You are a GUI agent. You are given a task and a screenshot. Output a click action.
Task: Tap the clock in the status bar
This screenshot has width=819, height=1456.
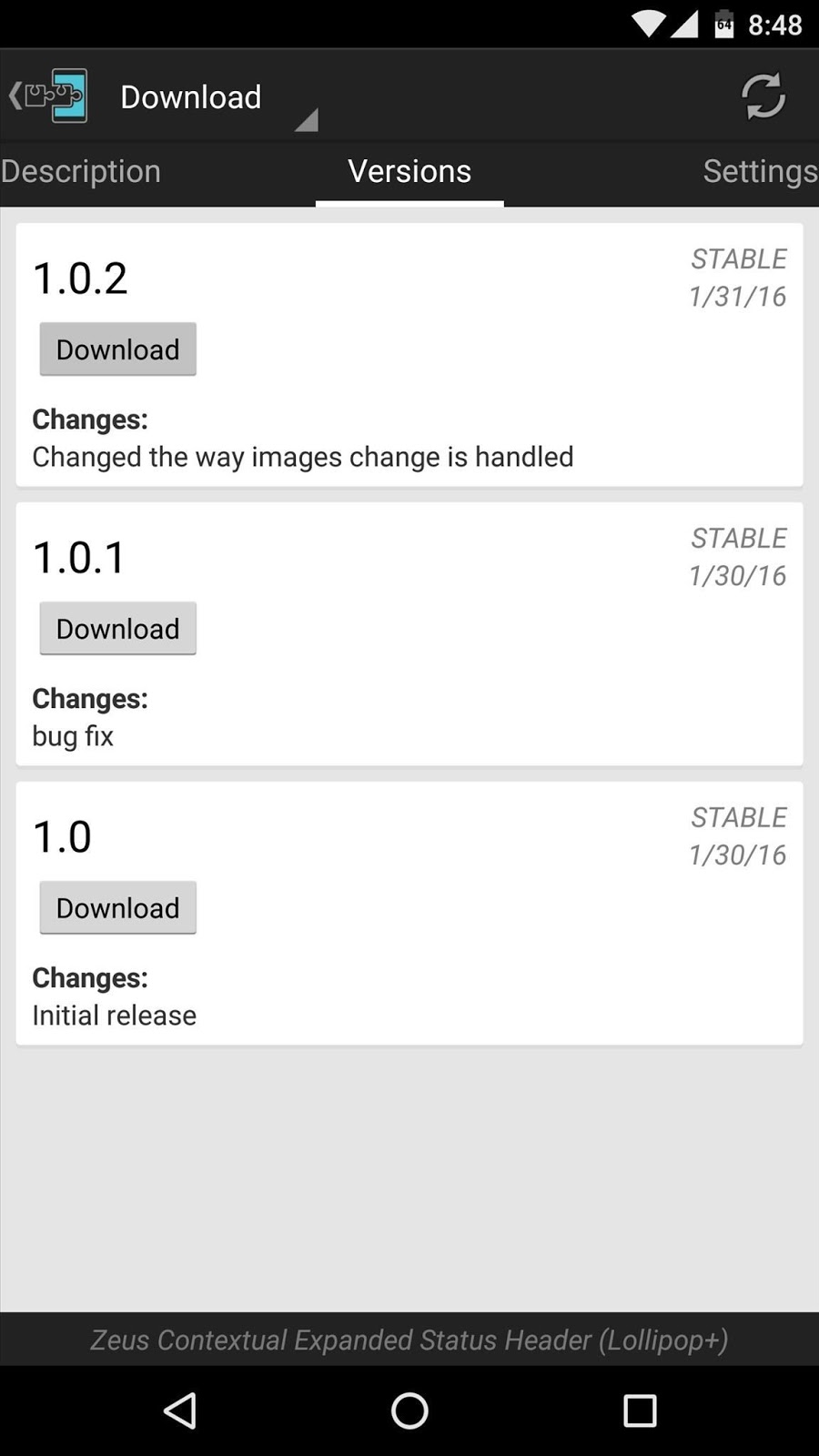(x=778, y=25)
